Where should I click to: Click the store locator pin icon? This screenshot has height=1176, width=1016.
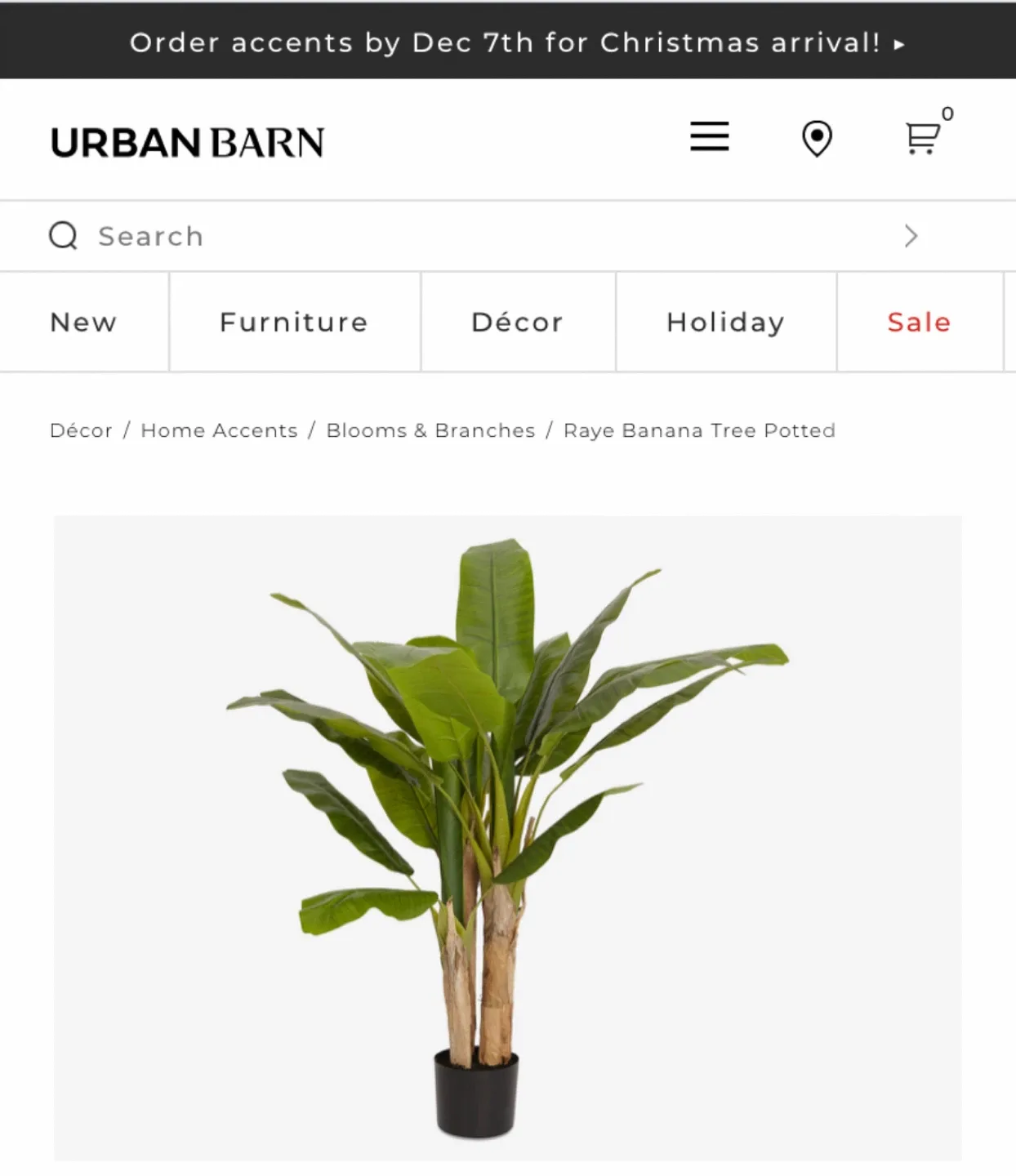tap(818, 139)
